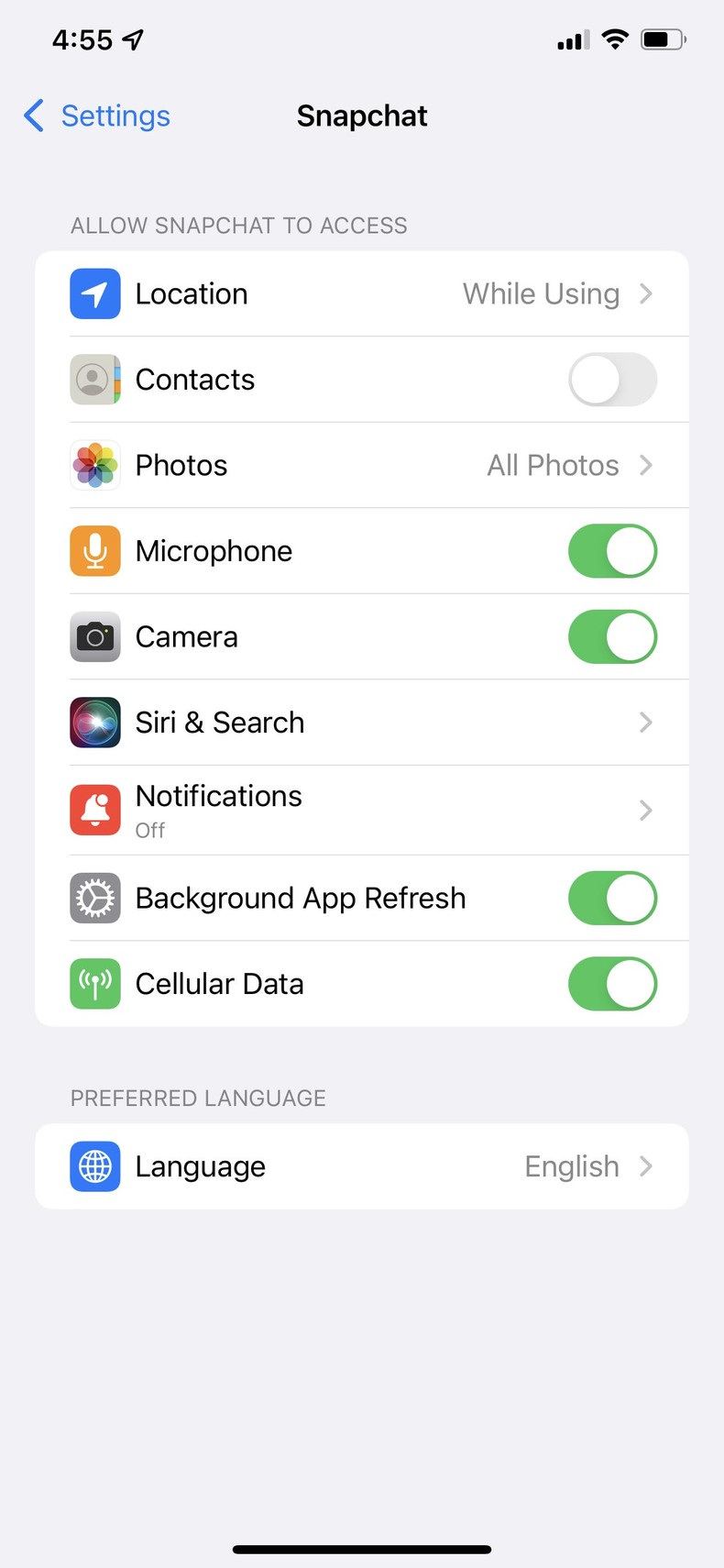Turn off Background App Refresh
Screen dimensions: 724x1568
pyautogui.click(x=612, y=898)
